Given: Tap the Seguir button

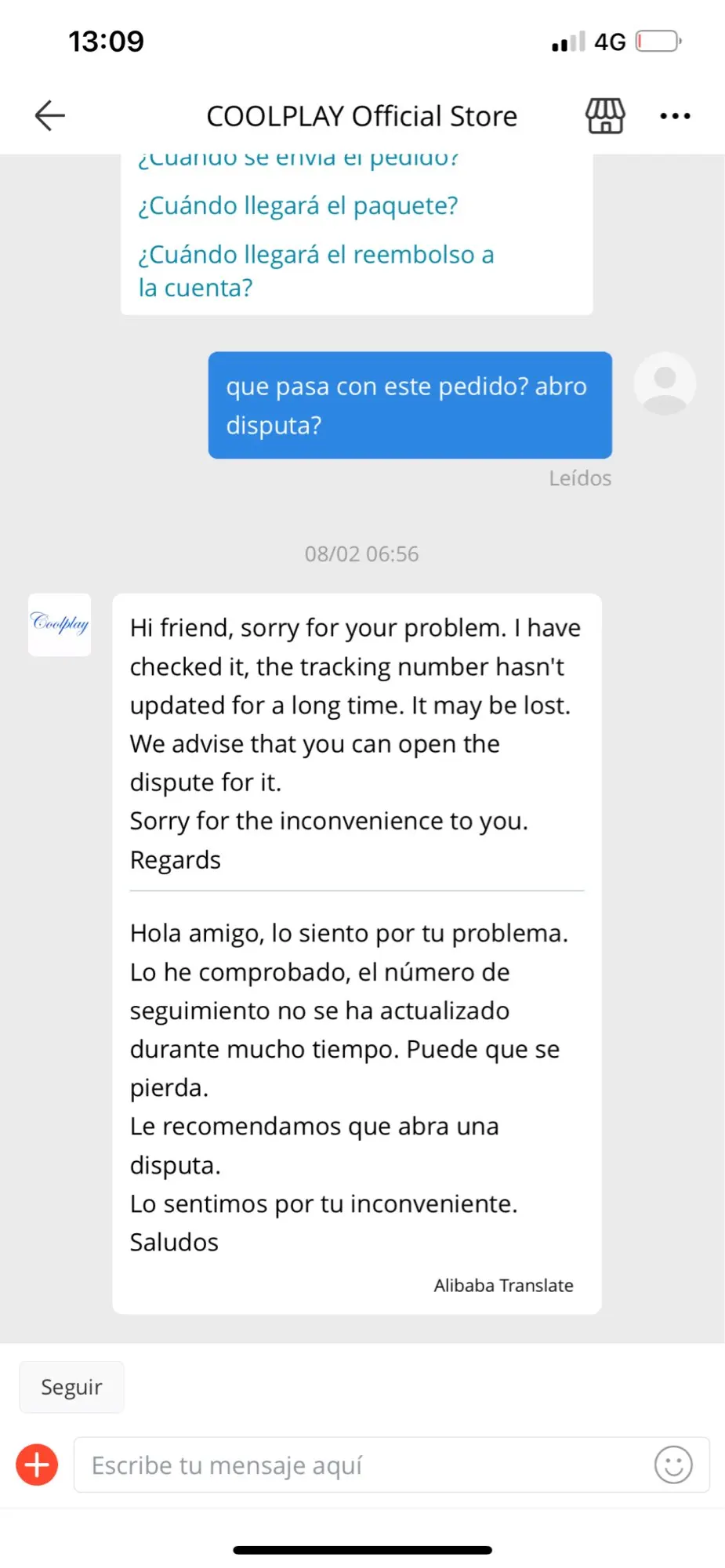Looking at the screenshot, I should point(71,1387).
